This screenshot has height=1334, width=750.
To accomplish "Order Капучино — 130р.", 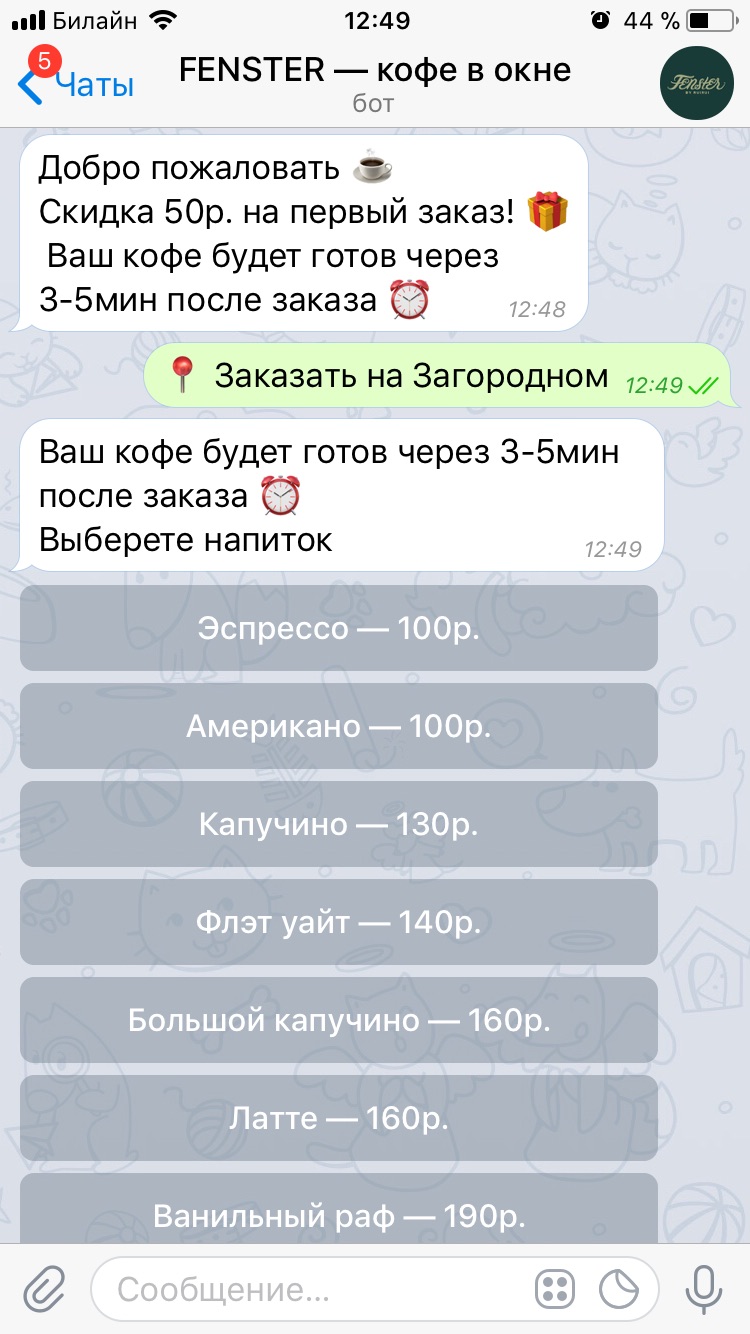I will pos(339,824).
